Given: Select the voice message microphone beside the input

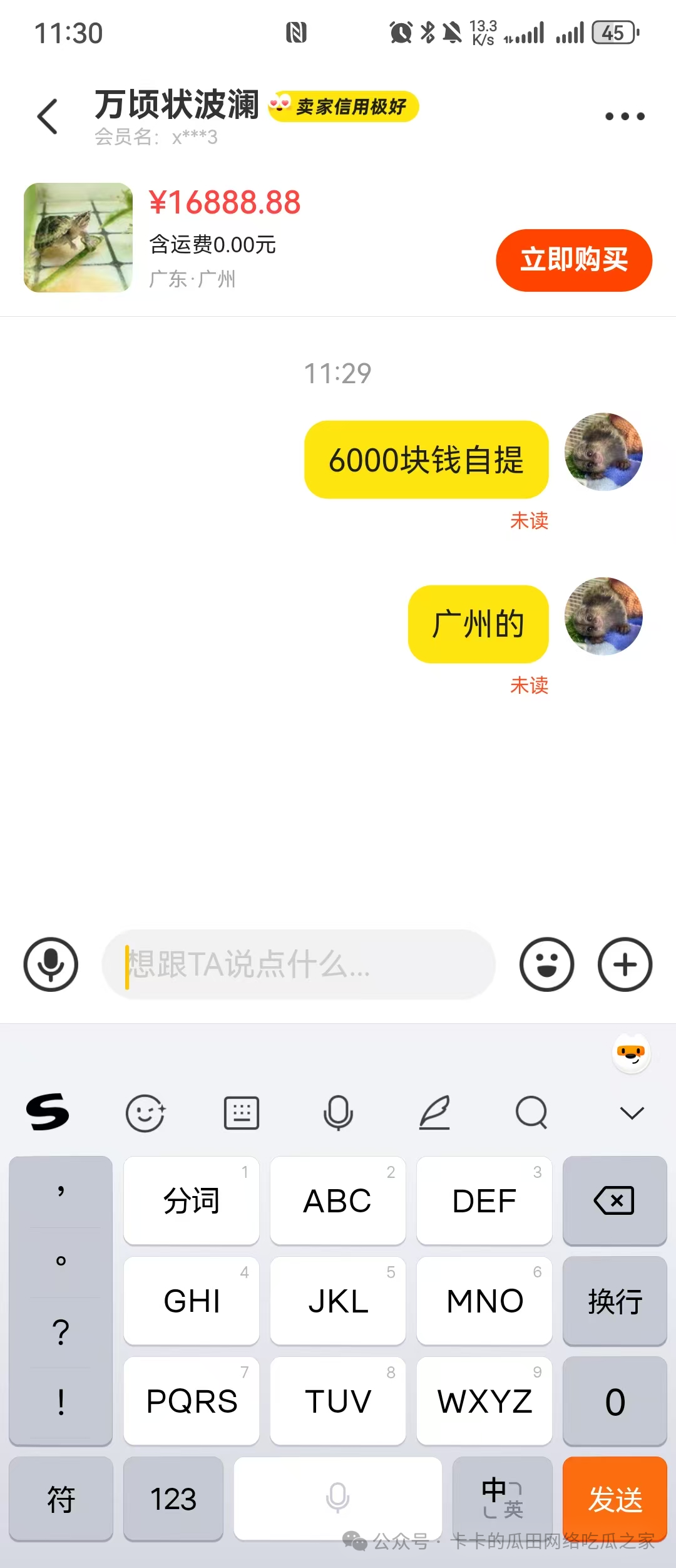Looking at the screenshot, I should click(x=50, y=964).
